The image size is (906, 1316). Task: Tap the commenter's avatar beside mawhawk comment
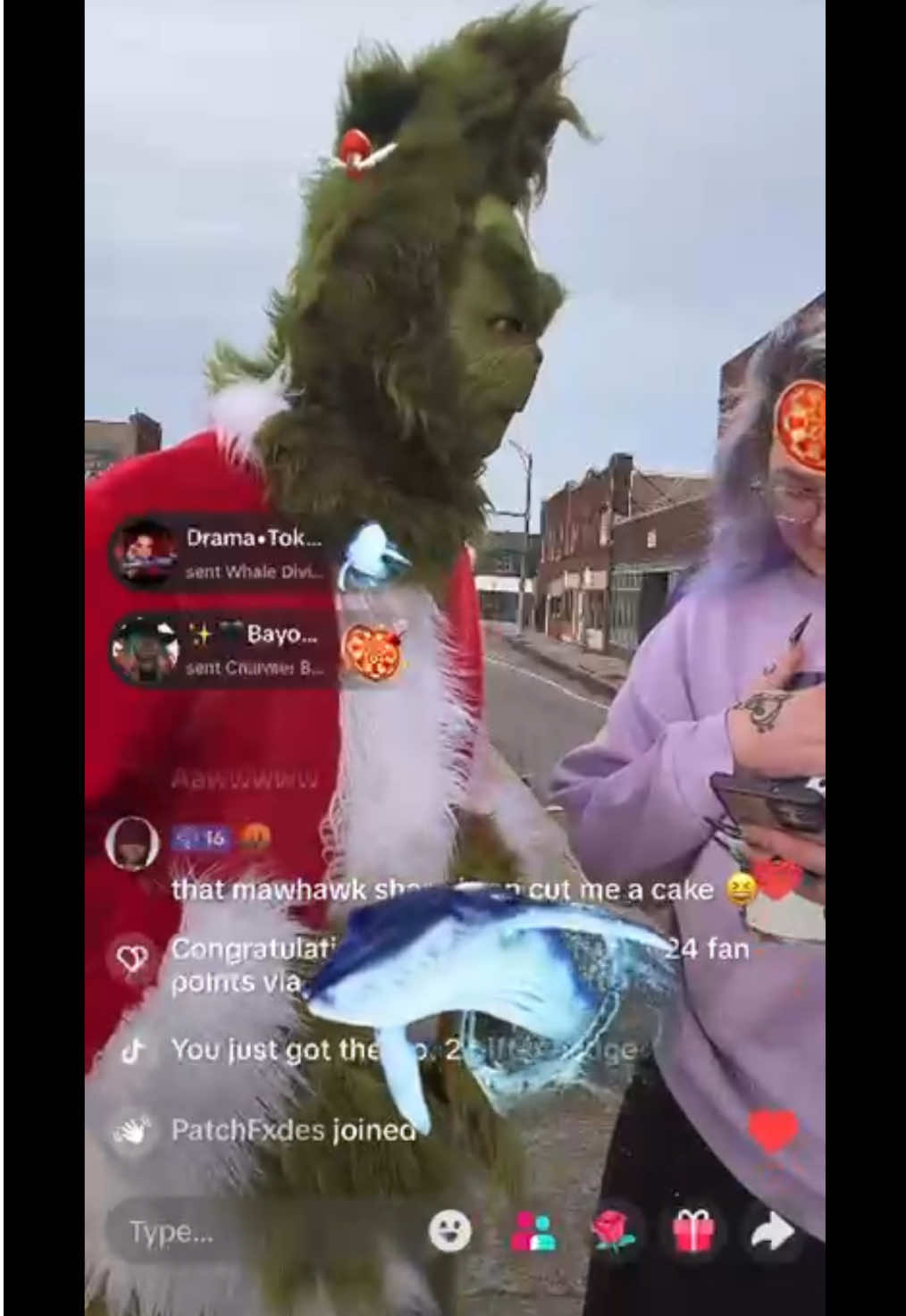point(132,840)
